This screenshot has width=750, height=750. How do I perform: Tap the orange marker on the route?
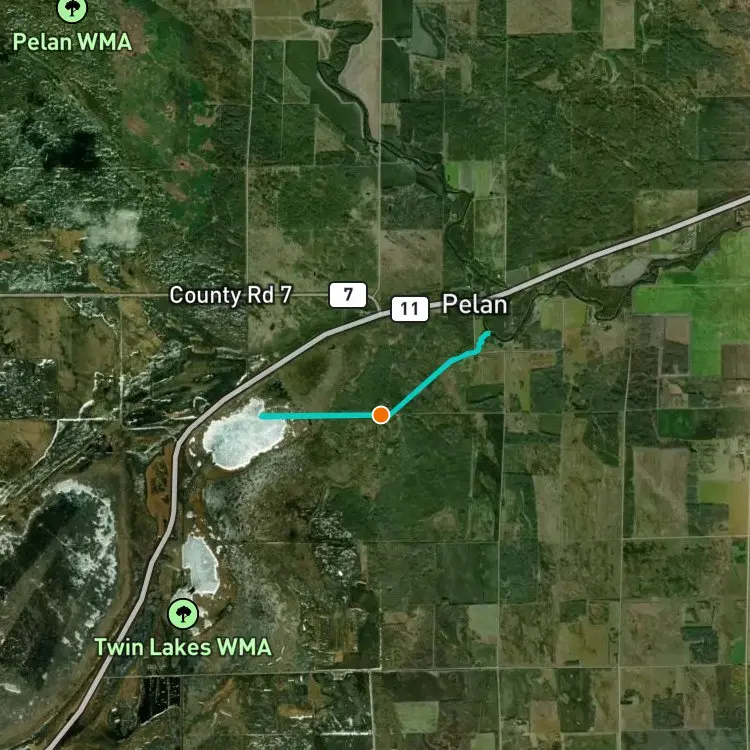[x=380, y=414]
